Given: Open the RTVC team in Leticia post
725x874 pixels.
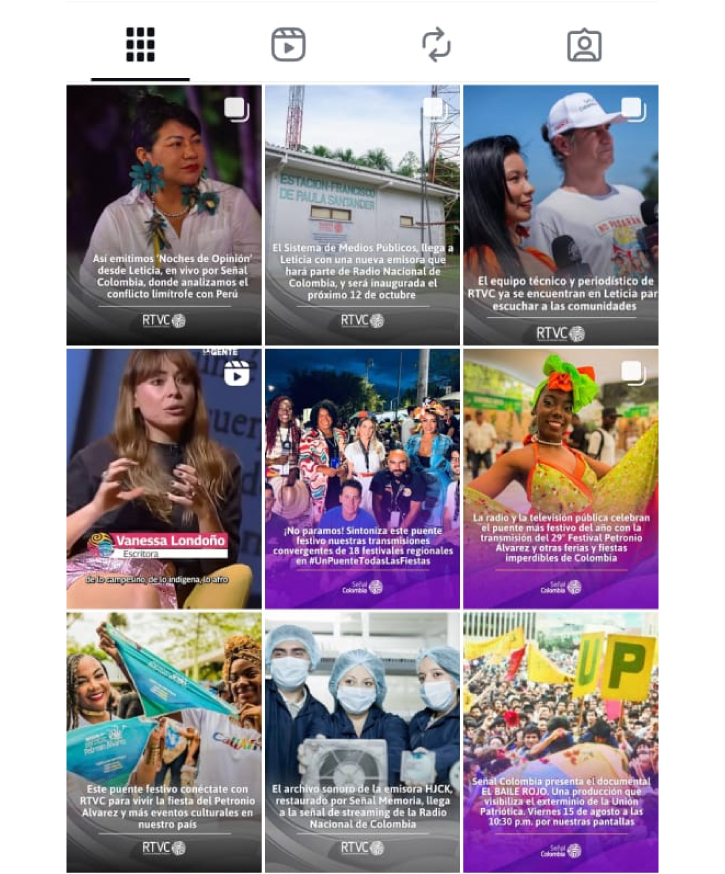Looking at the screenshot, I should [560, 215].
